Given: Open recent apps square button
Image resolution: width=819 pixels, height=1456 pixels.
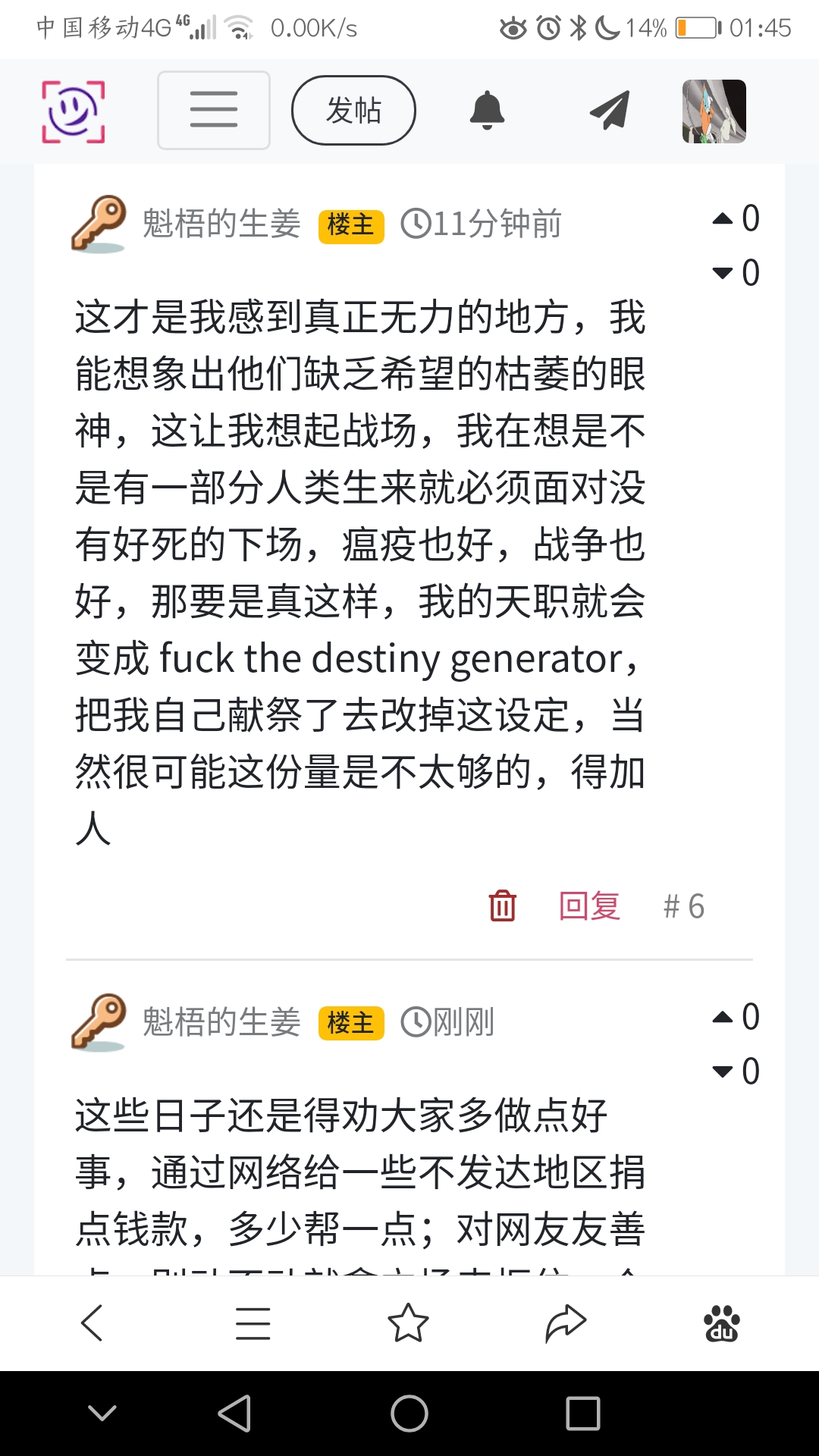Looking at the screenshot, I should (x=582, y=1414).
